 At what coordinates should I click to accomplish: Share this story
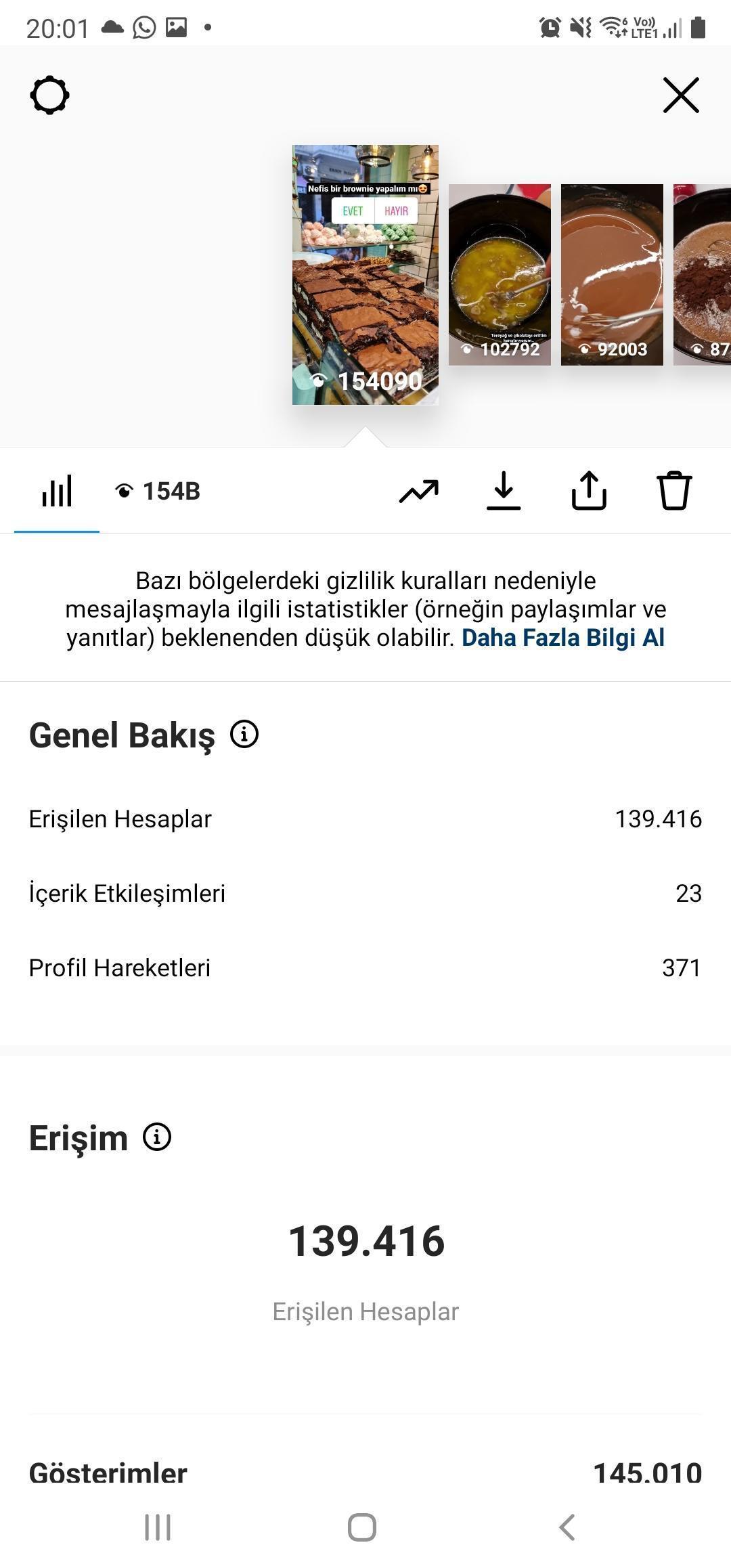[589, 490]
